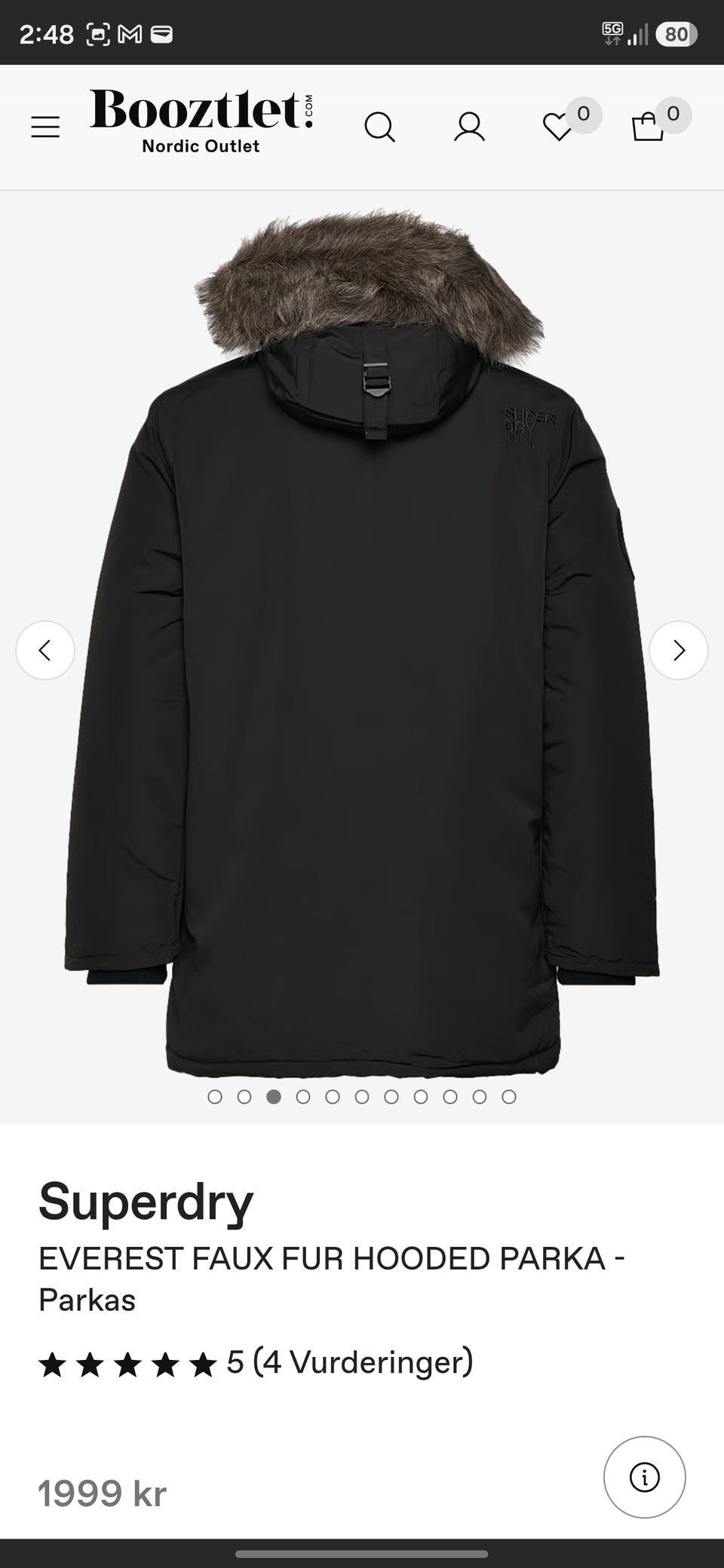Open the hamburger menu
Screen dimensions: 724x1568
coord(45,127)
